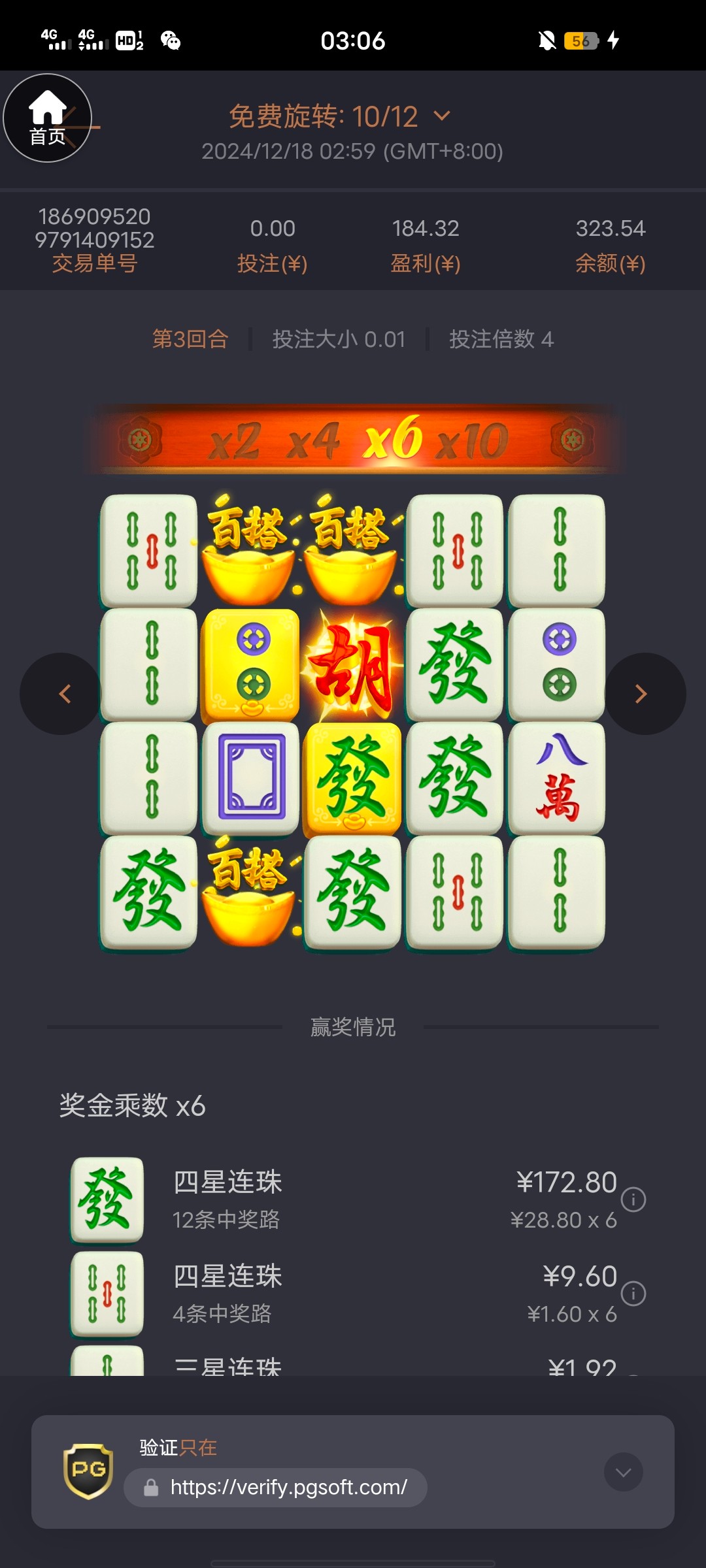Expand the 免费旋转 10/12 dropdown
The width and height of the screenshot is (706, 1568).
[442, 116]
